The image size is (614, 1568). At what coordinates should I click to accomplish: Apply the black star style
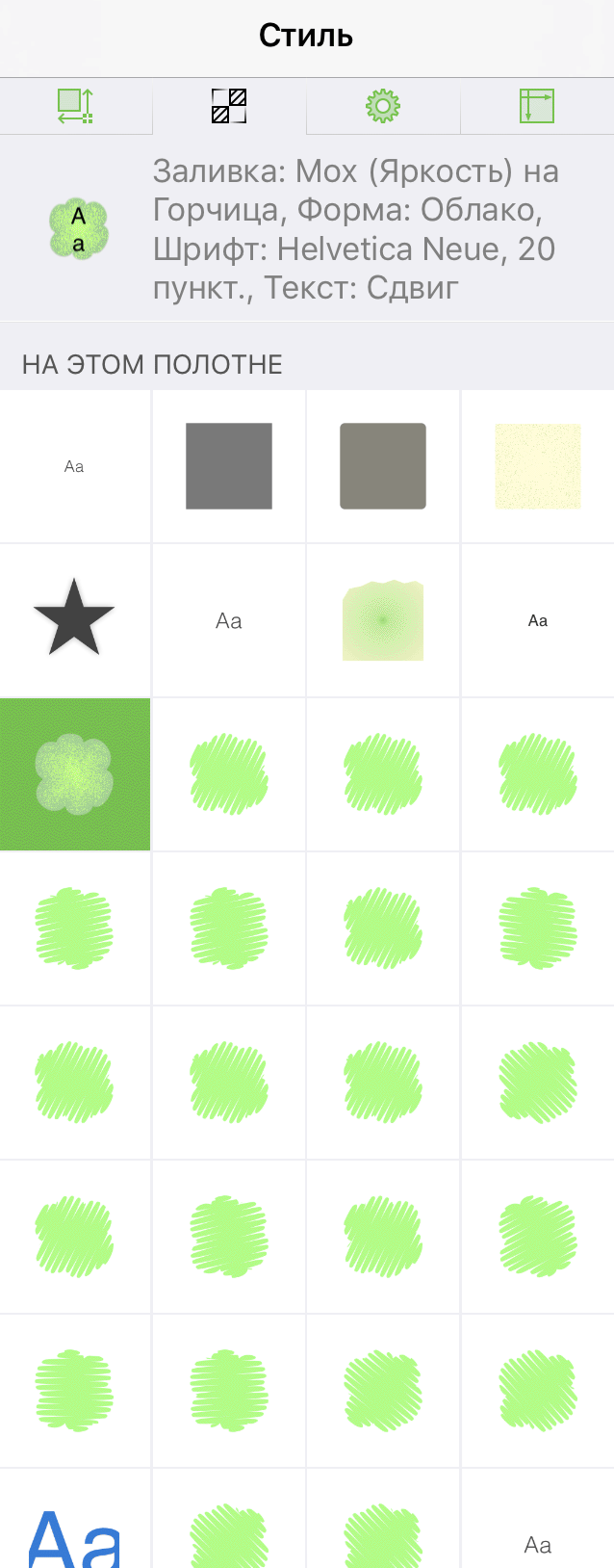(74, 620)
